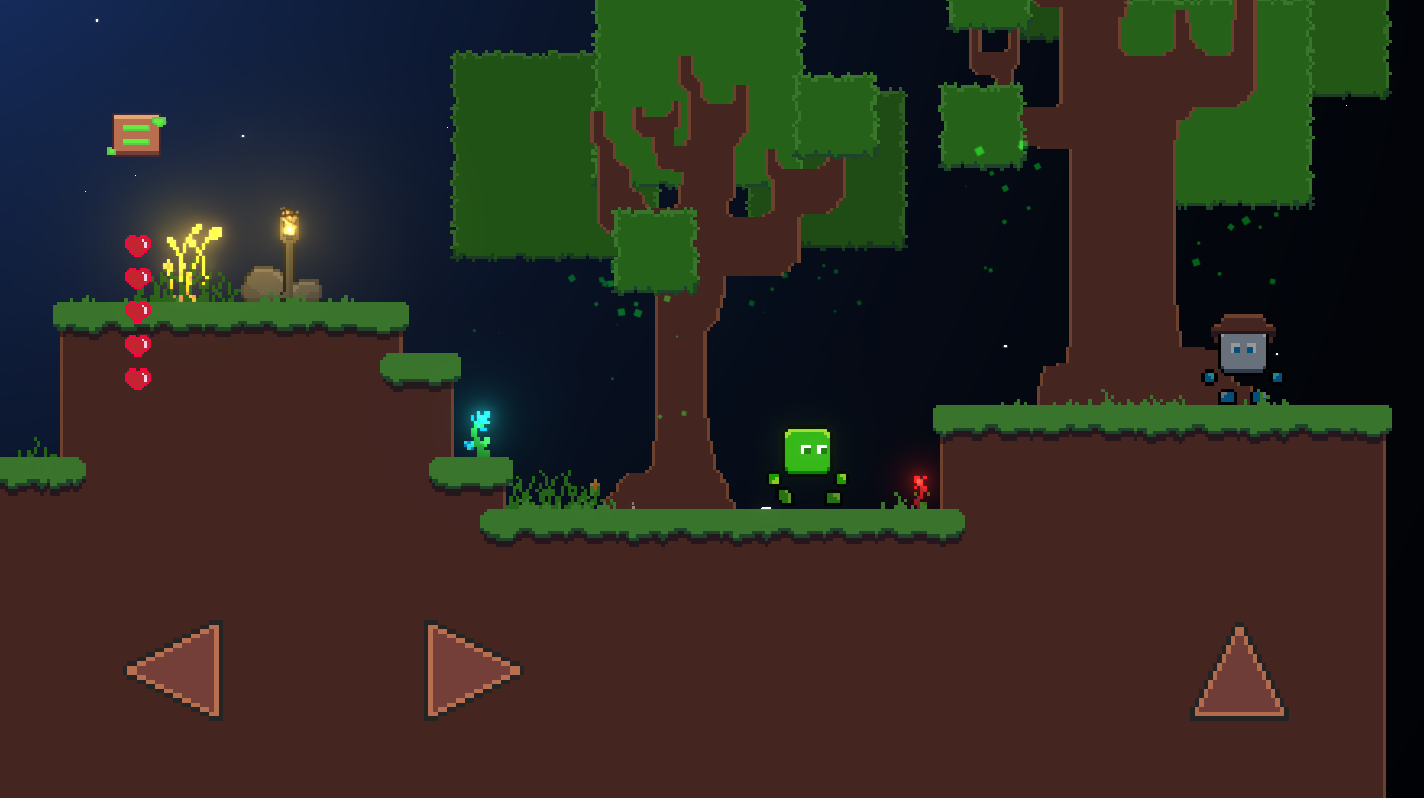Tap the right arrow to move right
Viewport: 1424px width, 798px height.
click(x=472, y=670)
